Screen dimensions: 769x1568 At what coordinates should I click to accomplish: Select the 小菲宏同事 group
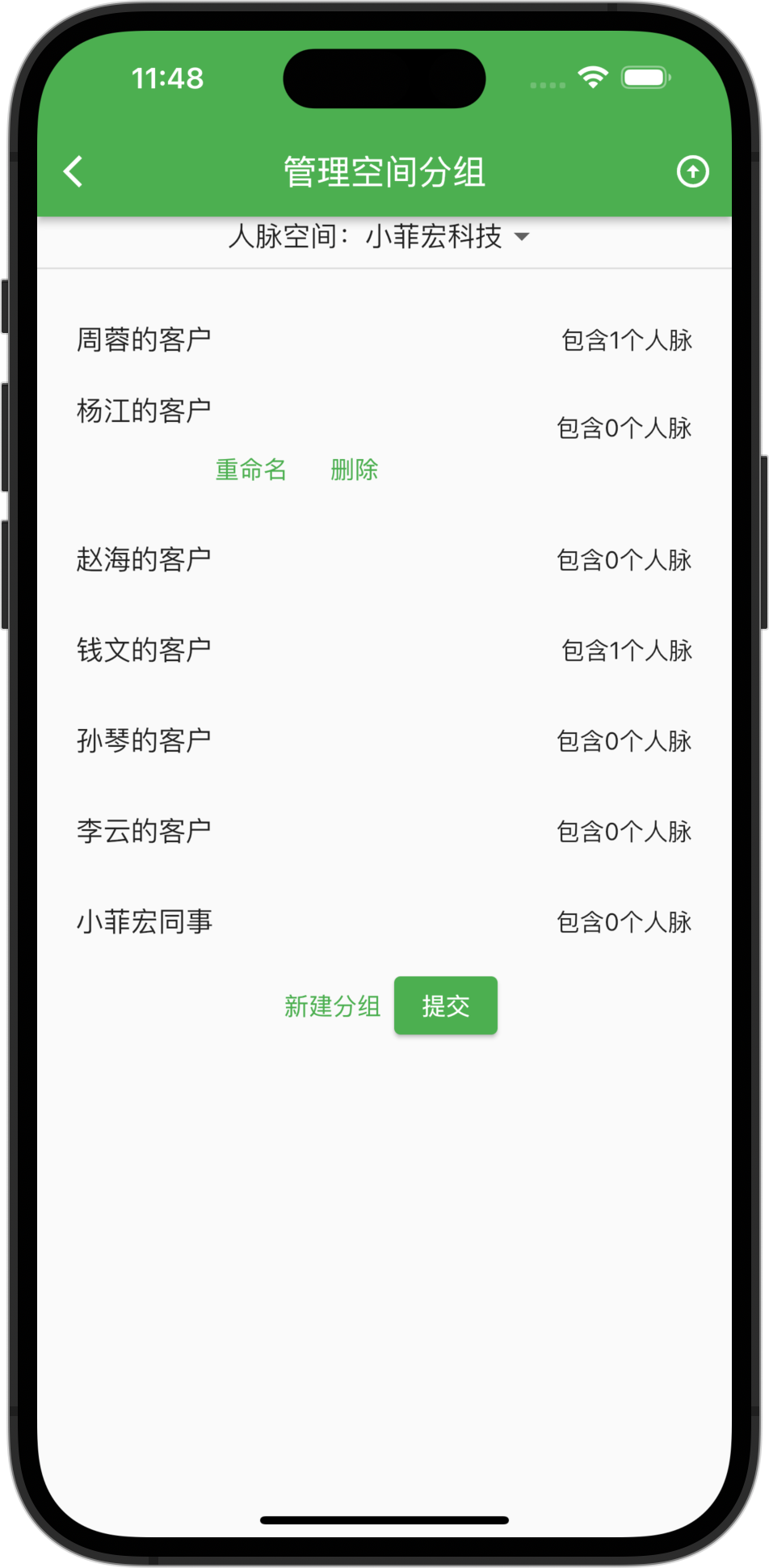(144, 921)
